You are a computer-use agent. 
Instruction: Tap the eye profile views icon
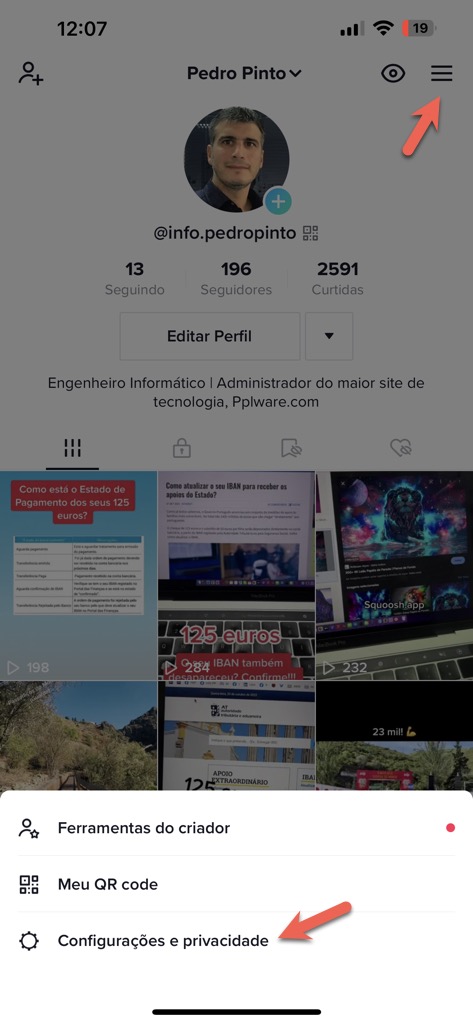point(393,74)
